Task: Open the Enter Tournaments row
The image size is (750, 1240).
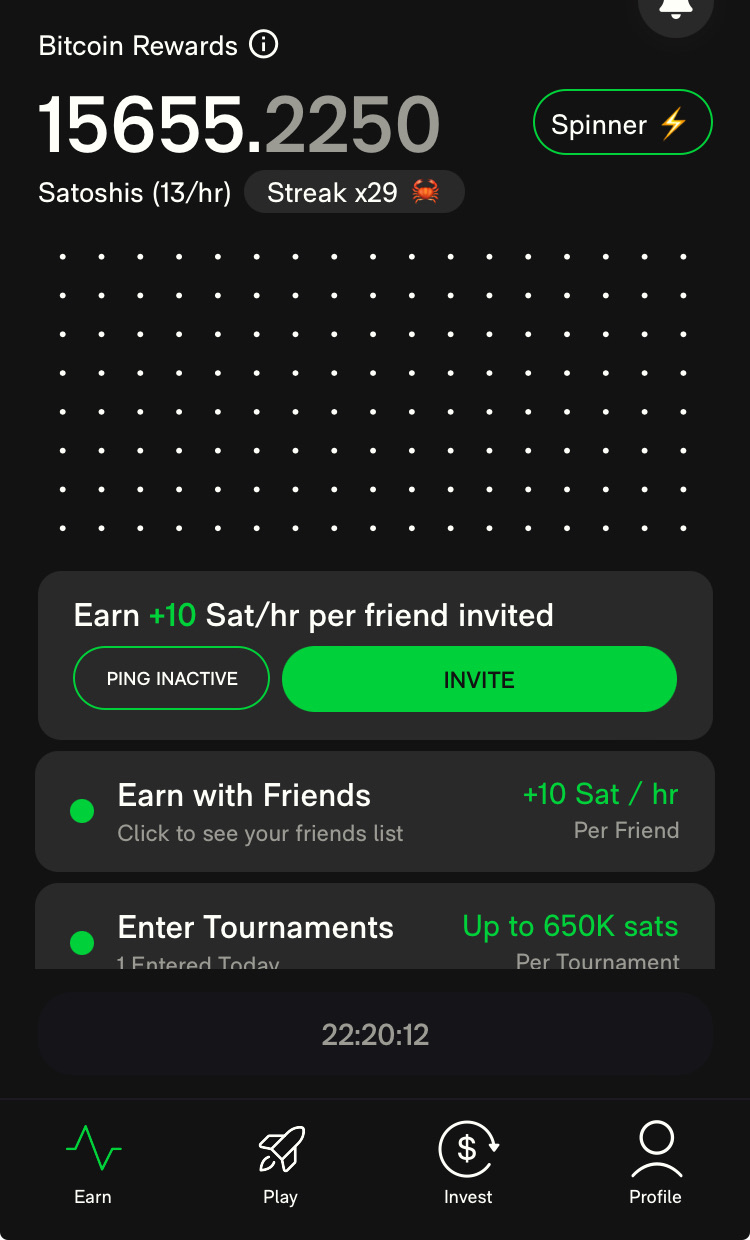Action: 375,930
